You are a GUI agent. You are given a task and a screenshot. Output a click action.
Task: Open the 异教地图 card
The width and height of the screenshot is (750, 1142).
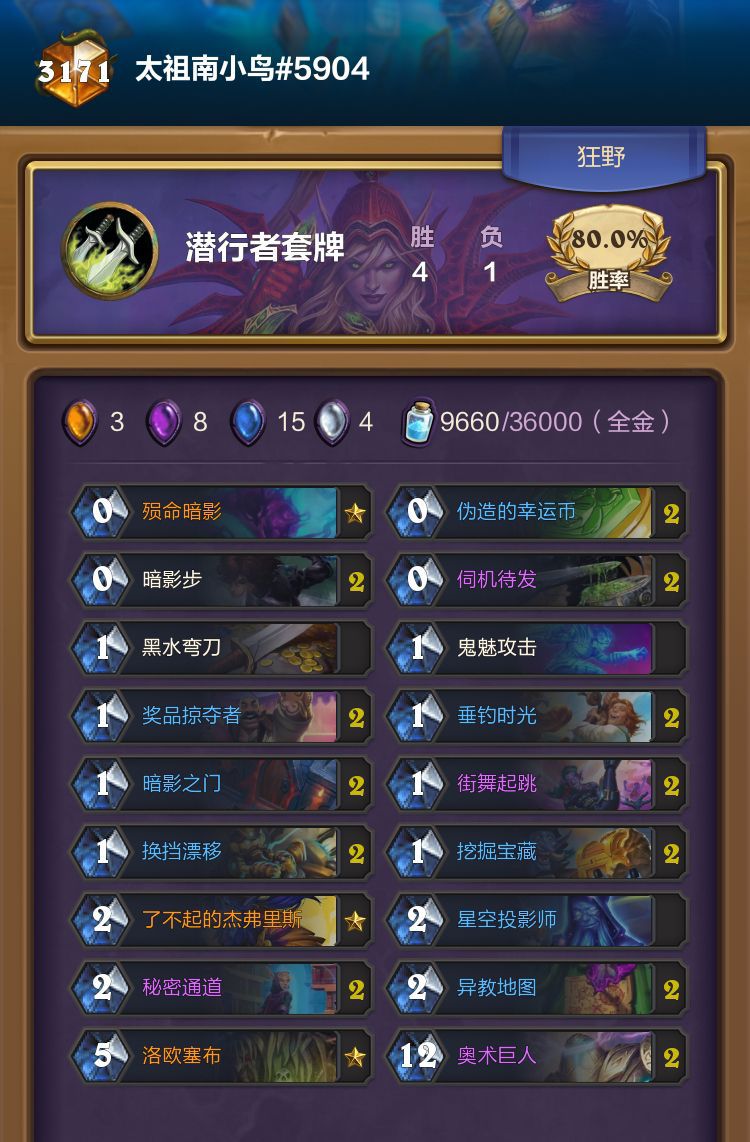tap(537, 988)
